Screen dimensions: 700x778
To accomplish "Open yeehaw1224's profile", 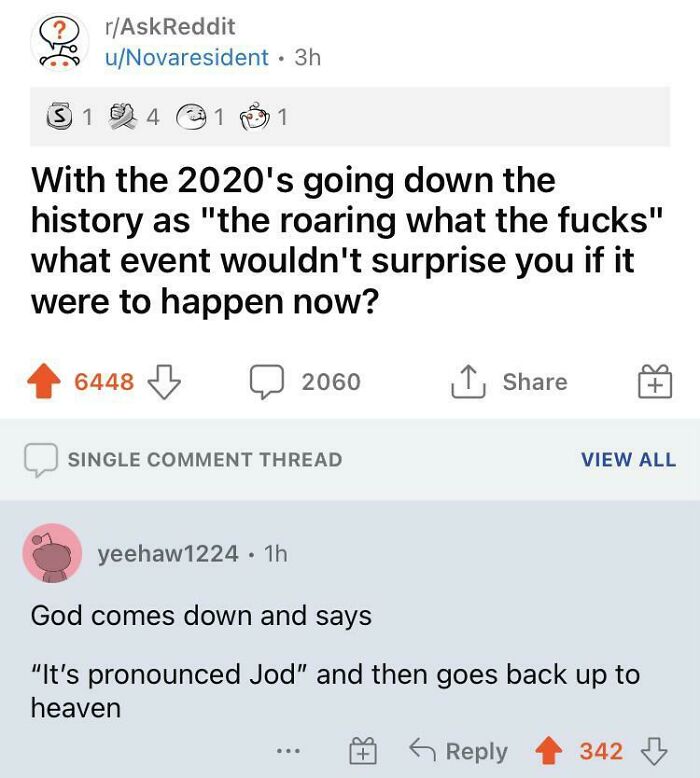I will pos(168,553).
